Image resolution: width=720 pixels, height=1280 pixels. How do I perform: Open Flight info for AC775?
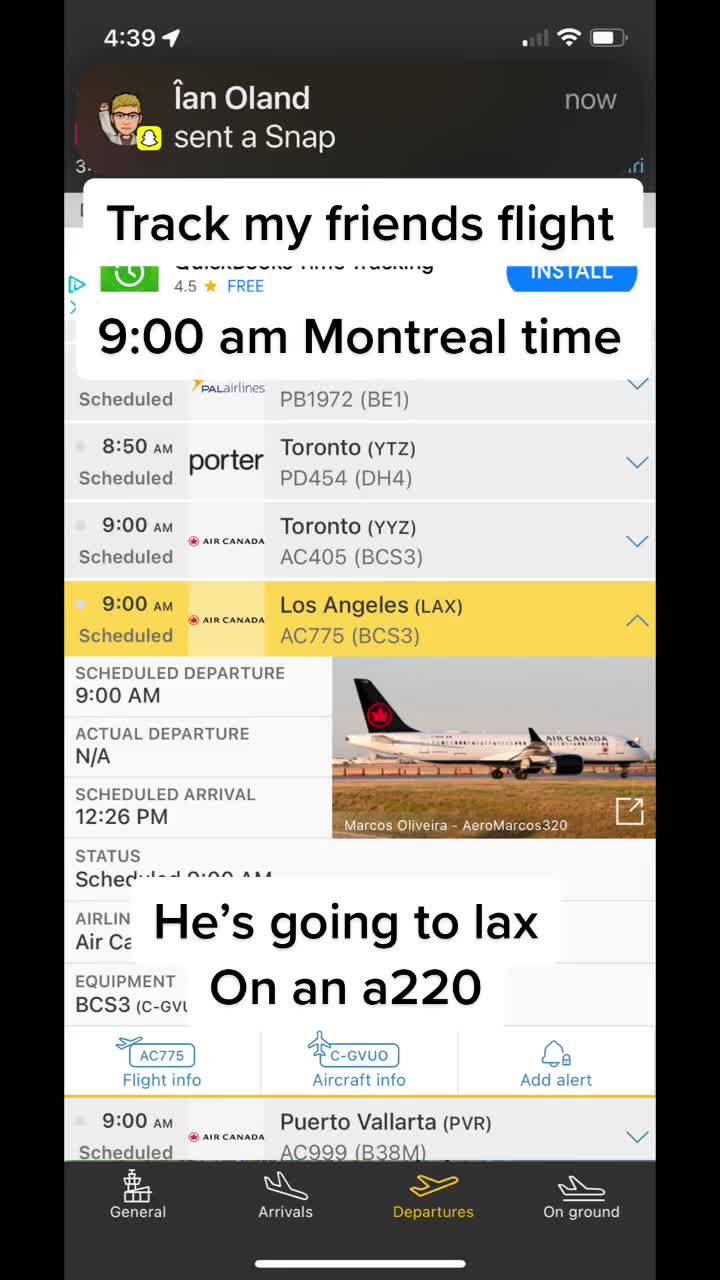click(162, 1062)
